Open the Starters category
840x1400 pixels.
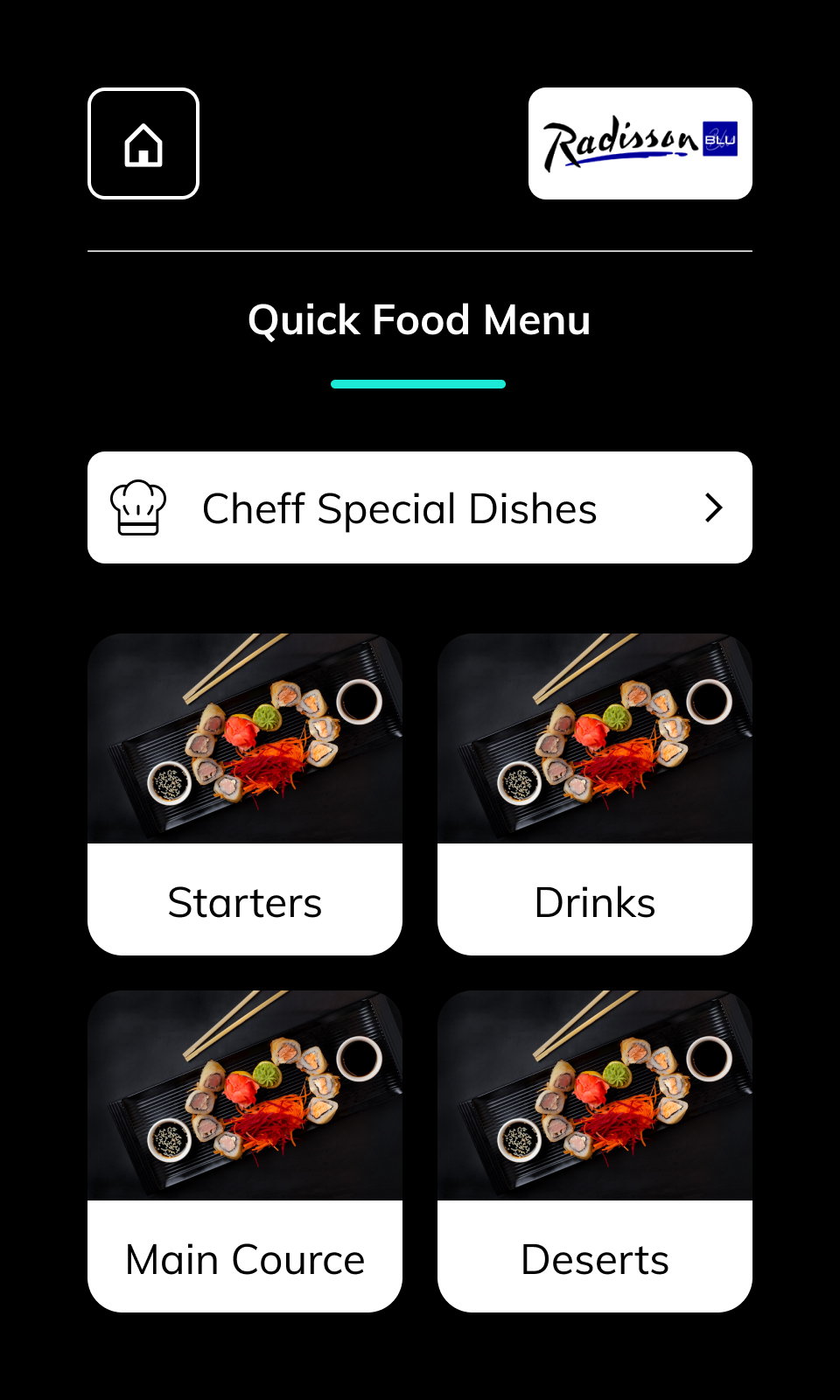(245, 794)
